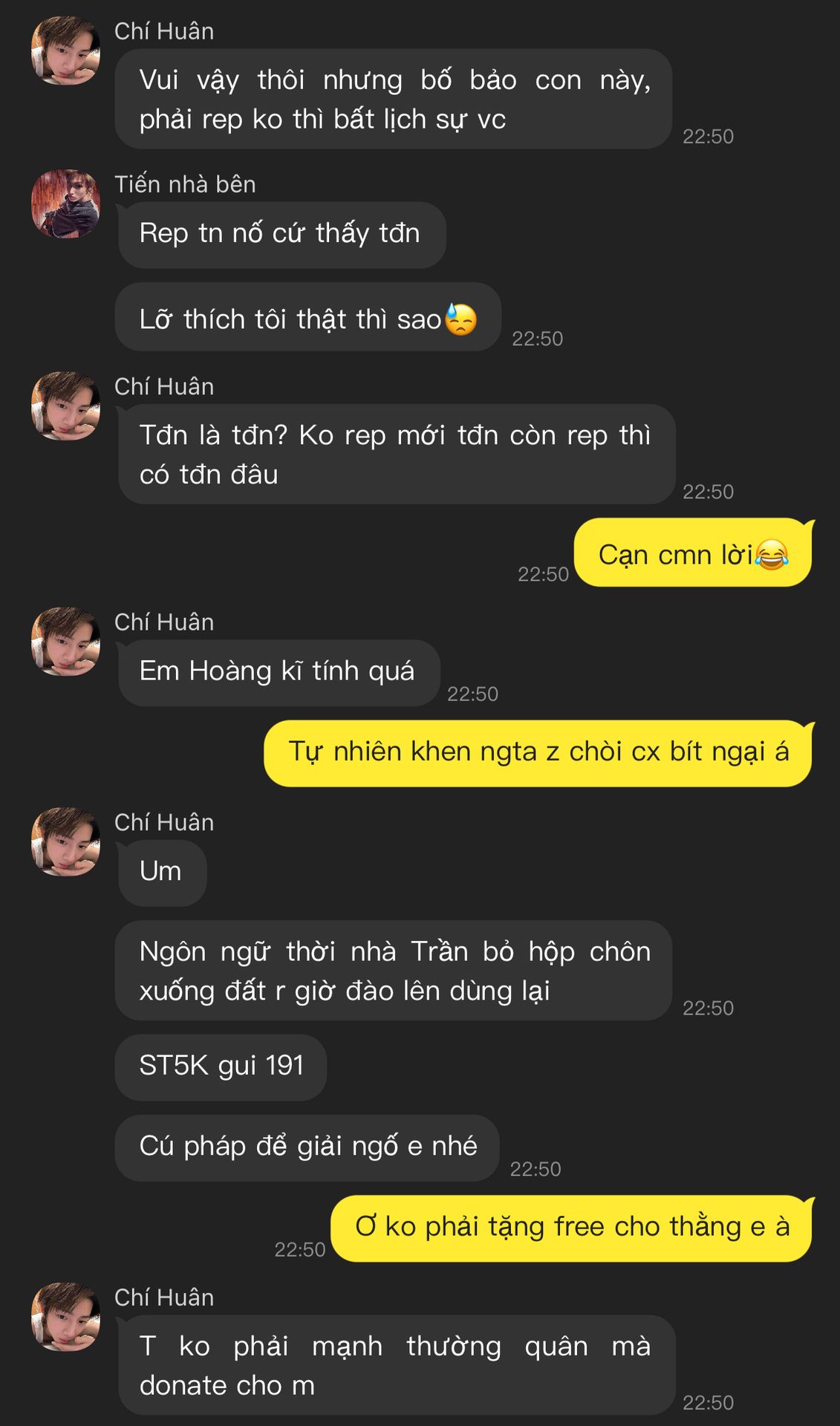
Task: Open Tiến nhà bên's profile picture
Action: [x=65, y=204]
